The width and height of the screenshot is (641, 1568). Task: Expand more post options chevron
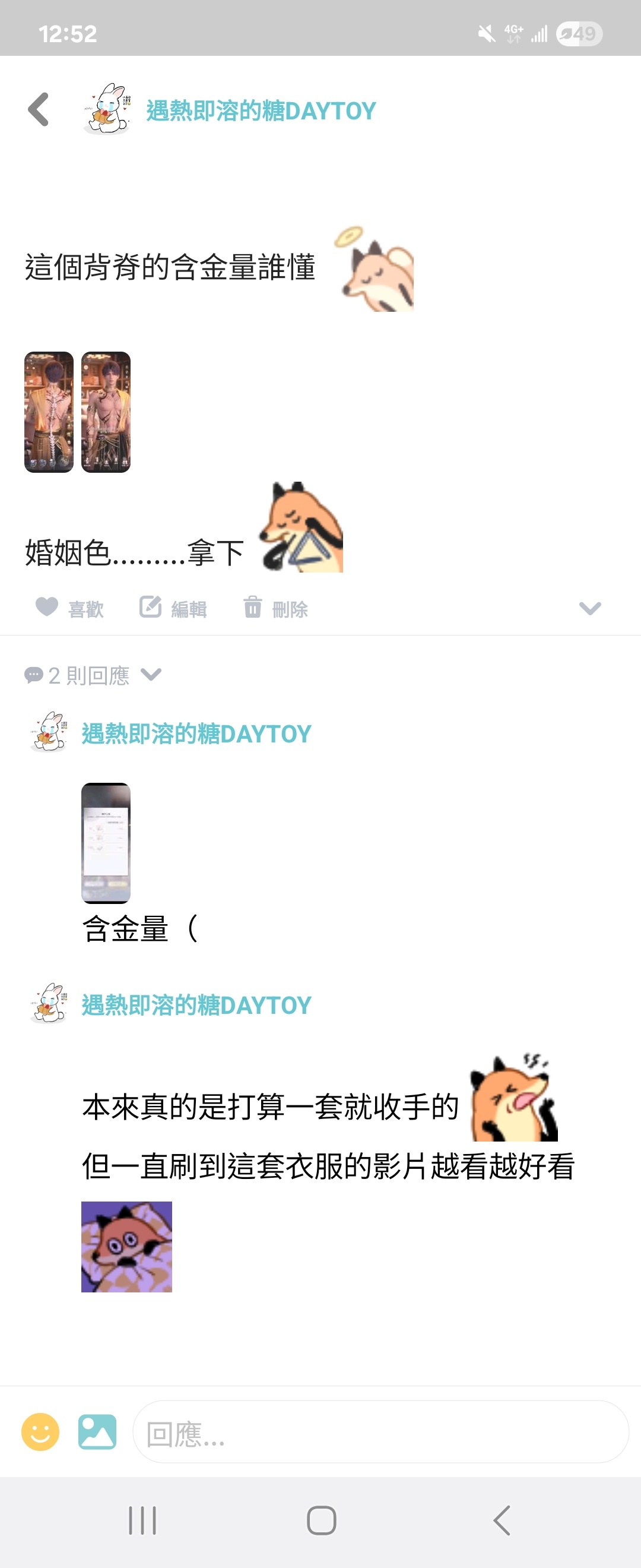[589, 608]
